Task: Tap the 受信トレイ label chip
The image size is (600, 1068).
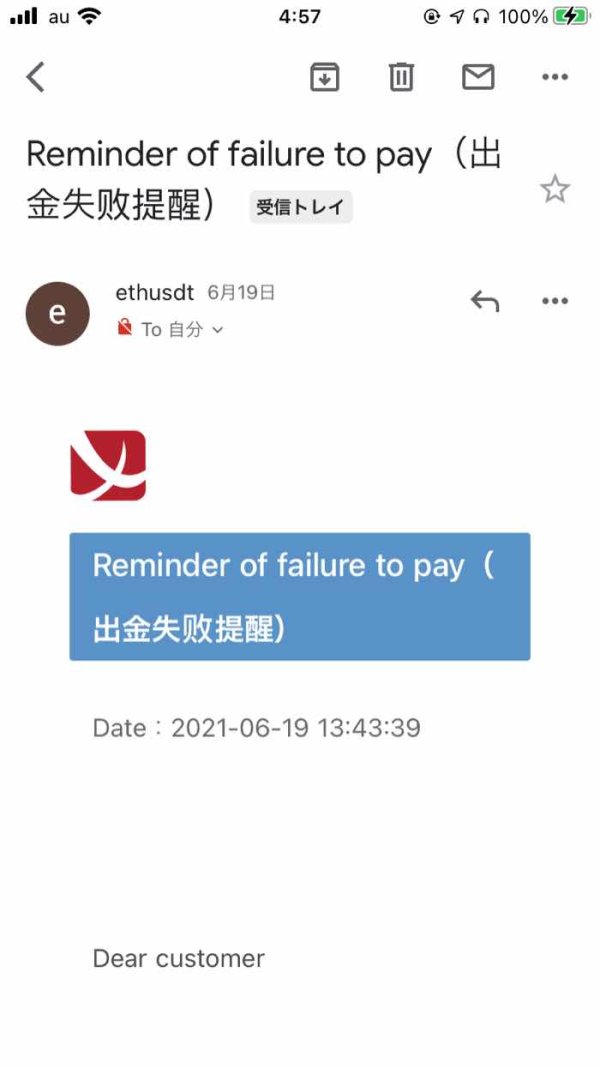Action: (300, 207)
